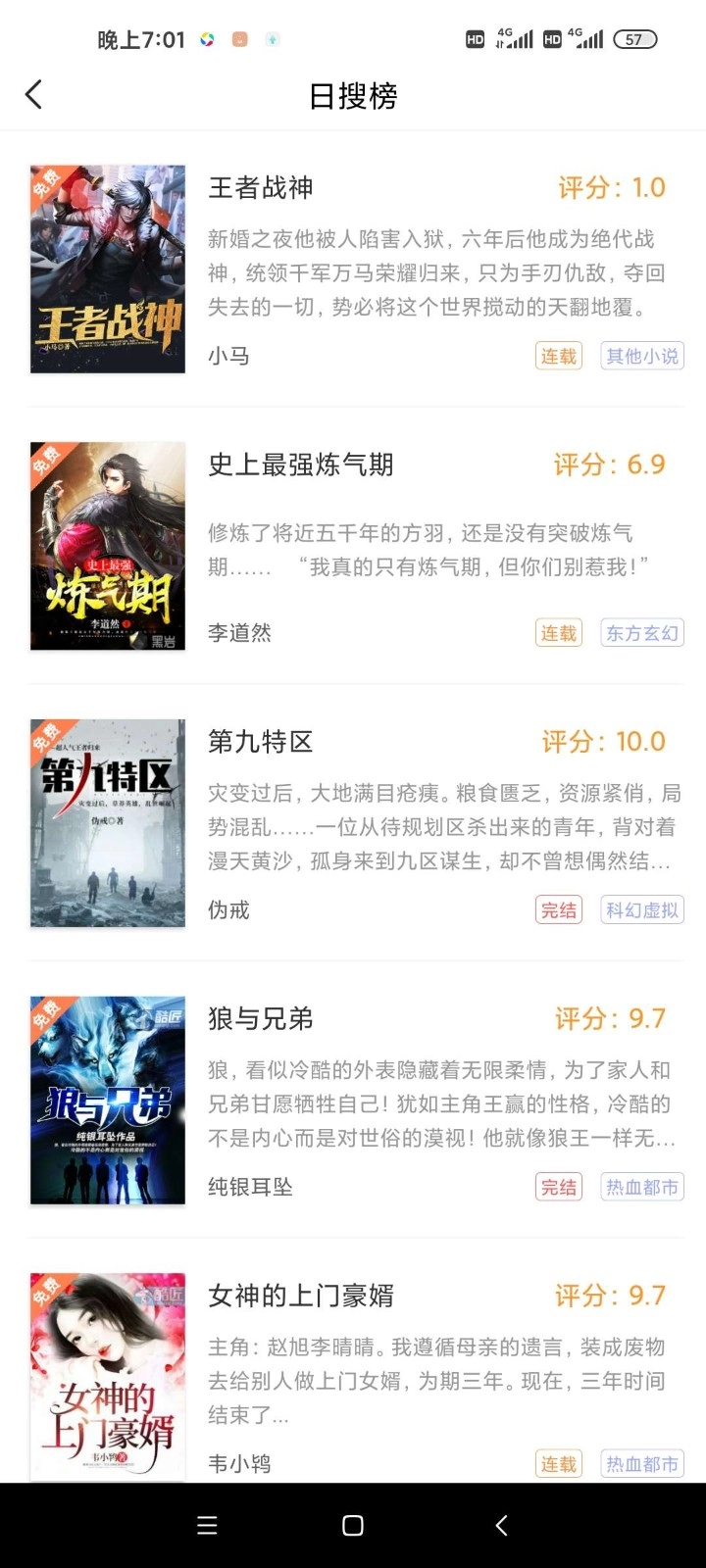Open the 科幻虚拟 category tag
This screenshot has width=706, height=1568.
tap(642, 909)
